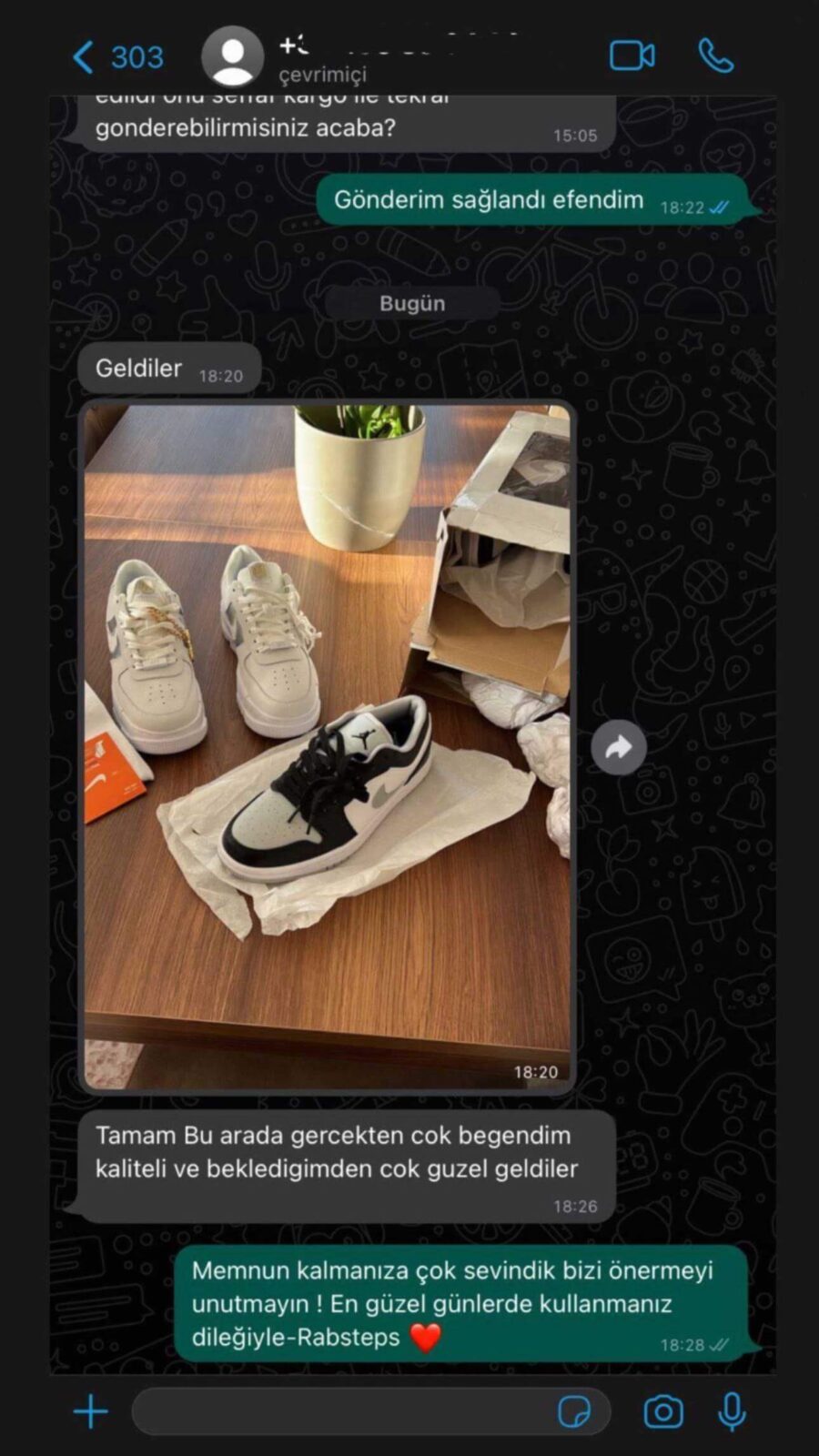Open the received sneakers photo

click(x=328, y=746)
